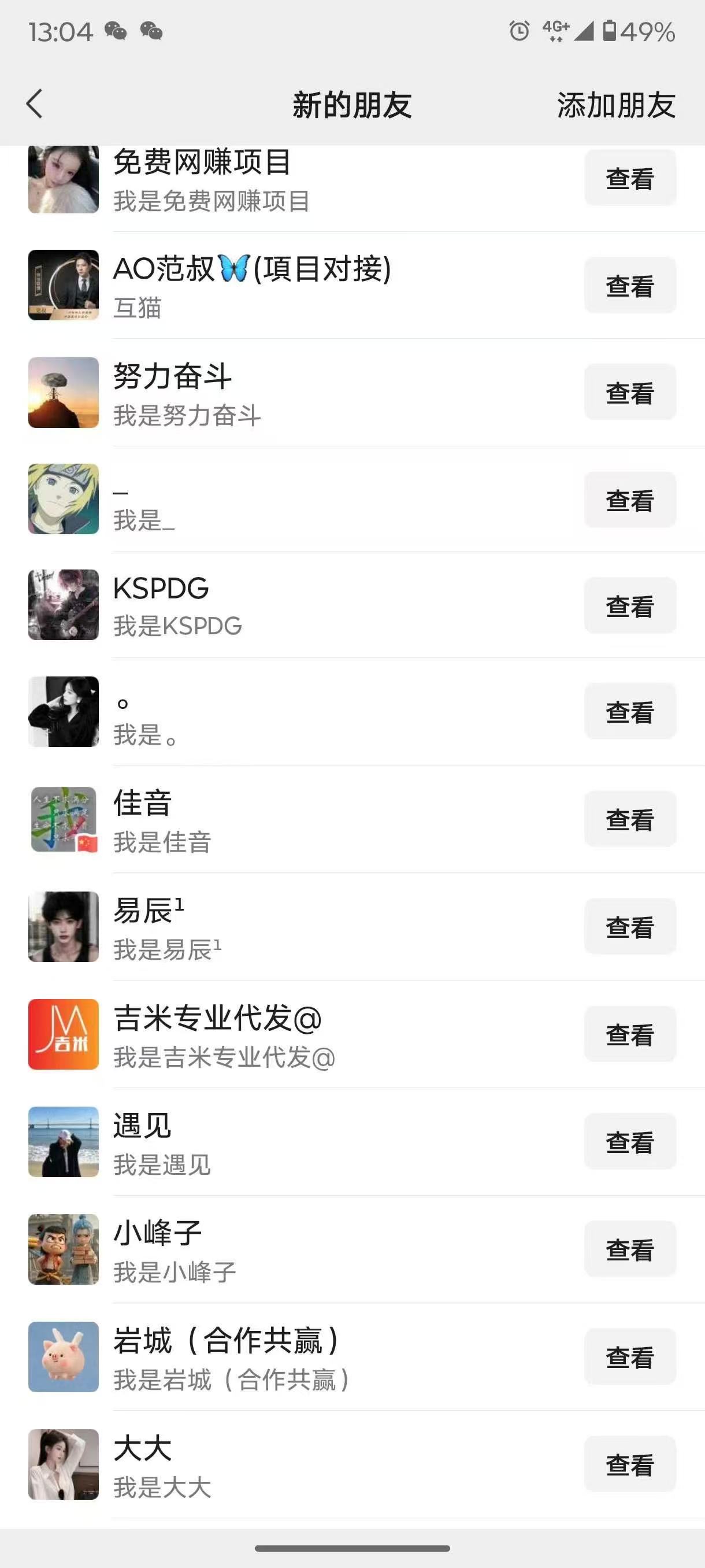This screenshot has width=705, height=1568.
Task: Tap 查看 next to 努力奋斗
Action: (629, 393)
